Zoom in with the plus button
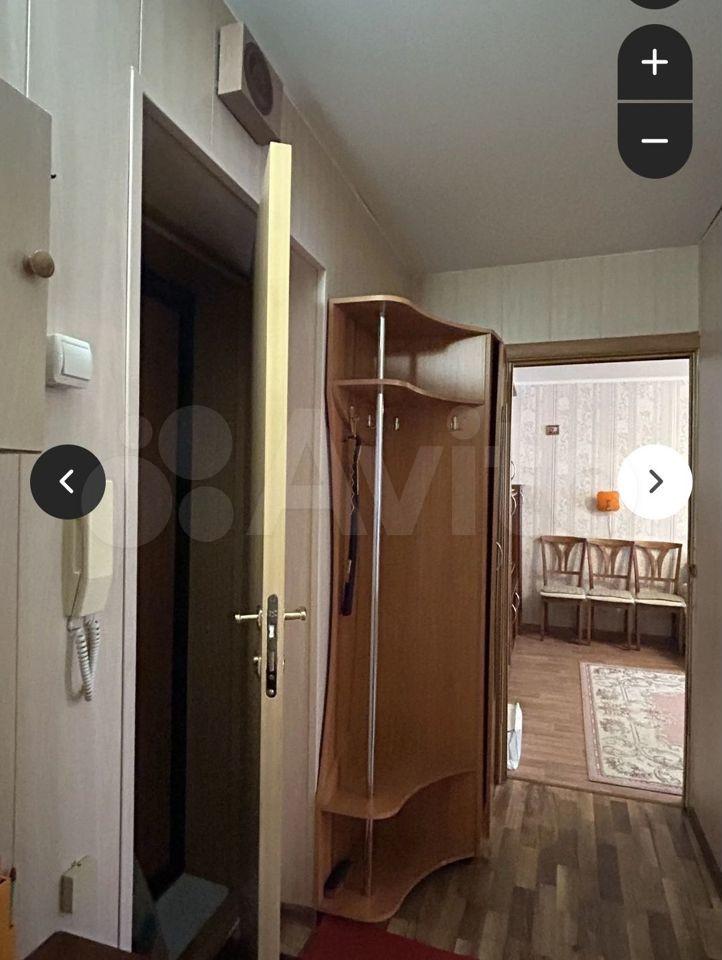 pos(655,63)
